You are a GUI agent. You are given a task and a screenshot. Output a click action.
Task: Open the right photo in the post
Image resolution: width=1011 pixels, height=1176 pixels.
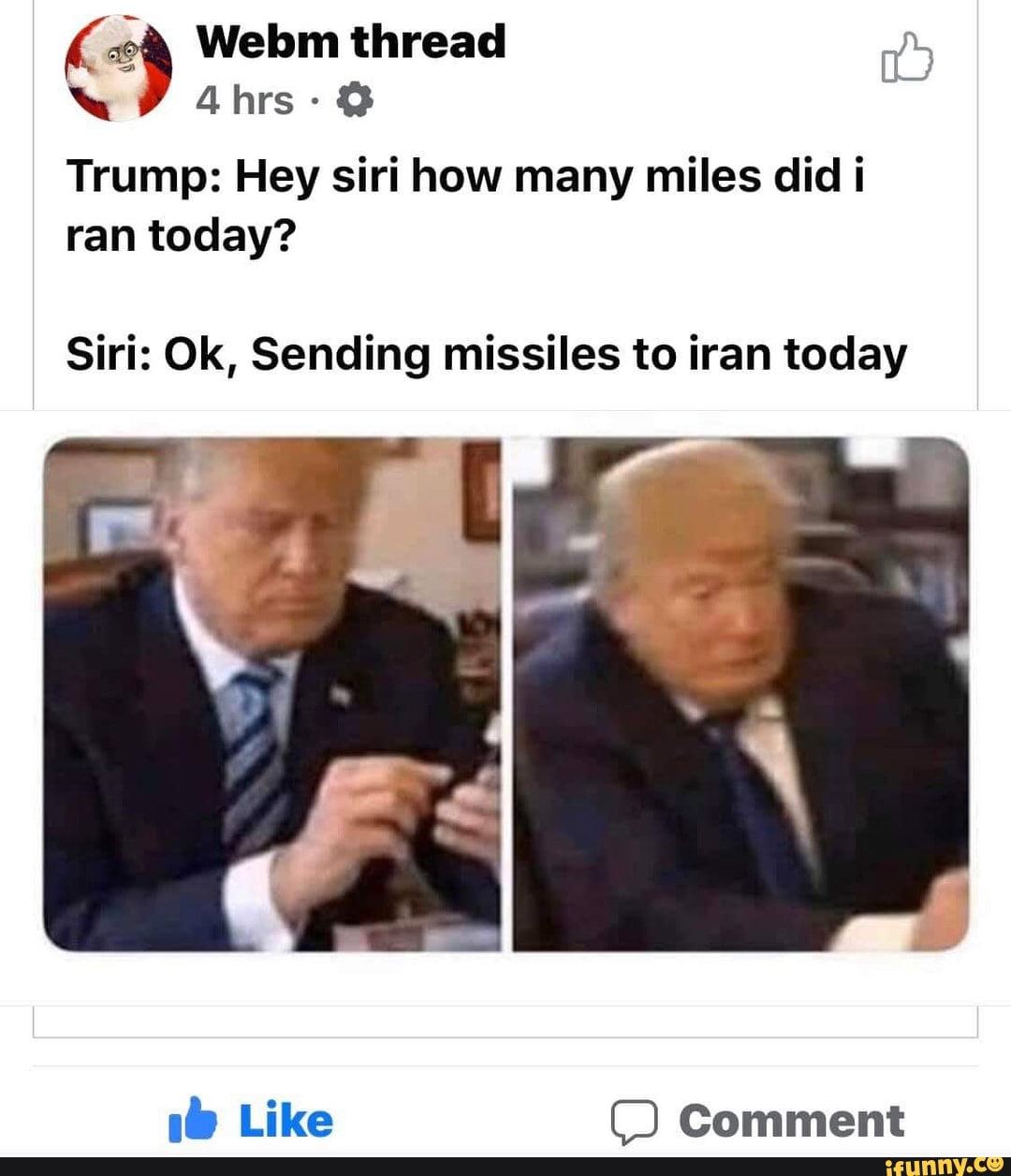click(x=740, y=694)
